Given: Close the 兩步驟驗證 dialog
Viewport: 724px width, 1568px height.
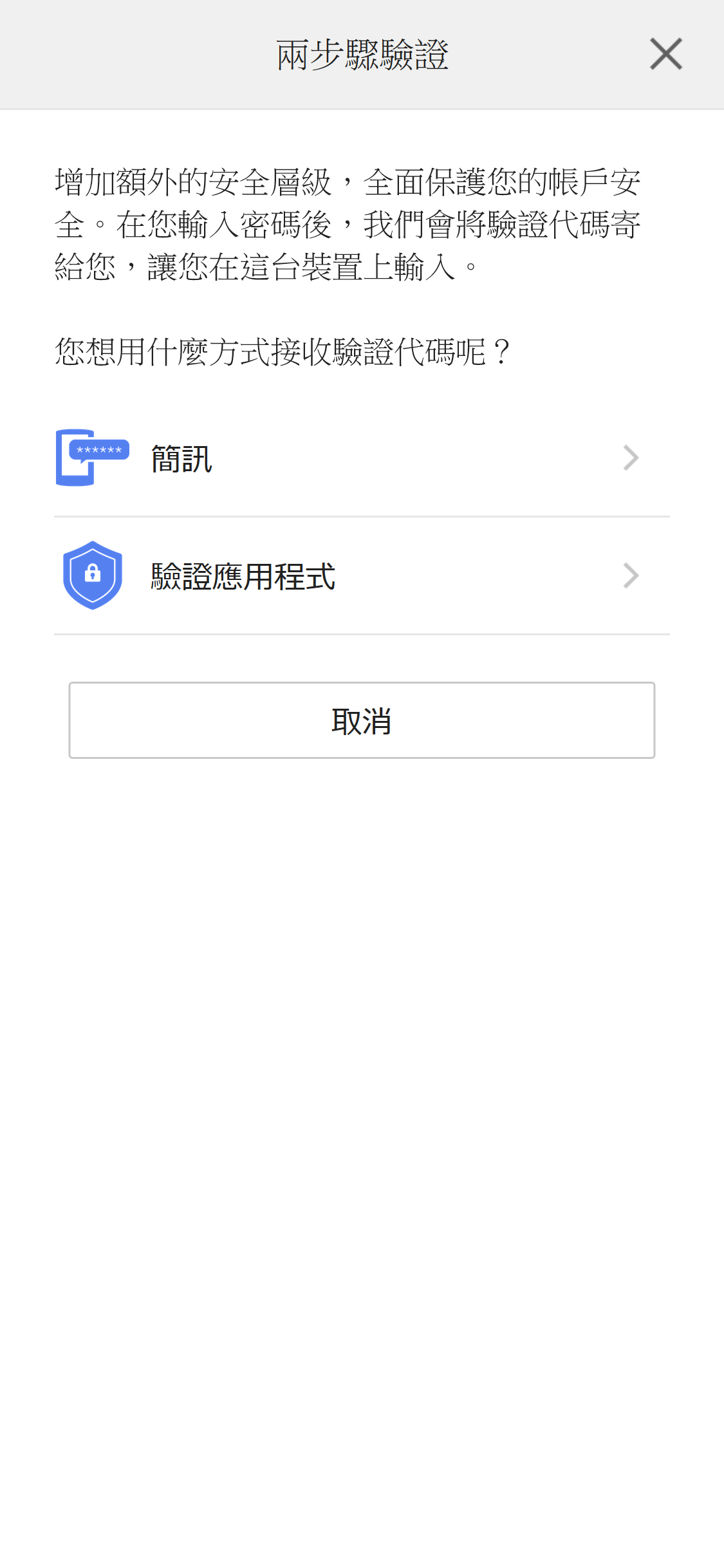Looking at the screenshot, I should pos(665,54).
